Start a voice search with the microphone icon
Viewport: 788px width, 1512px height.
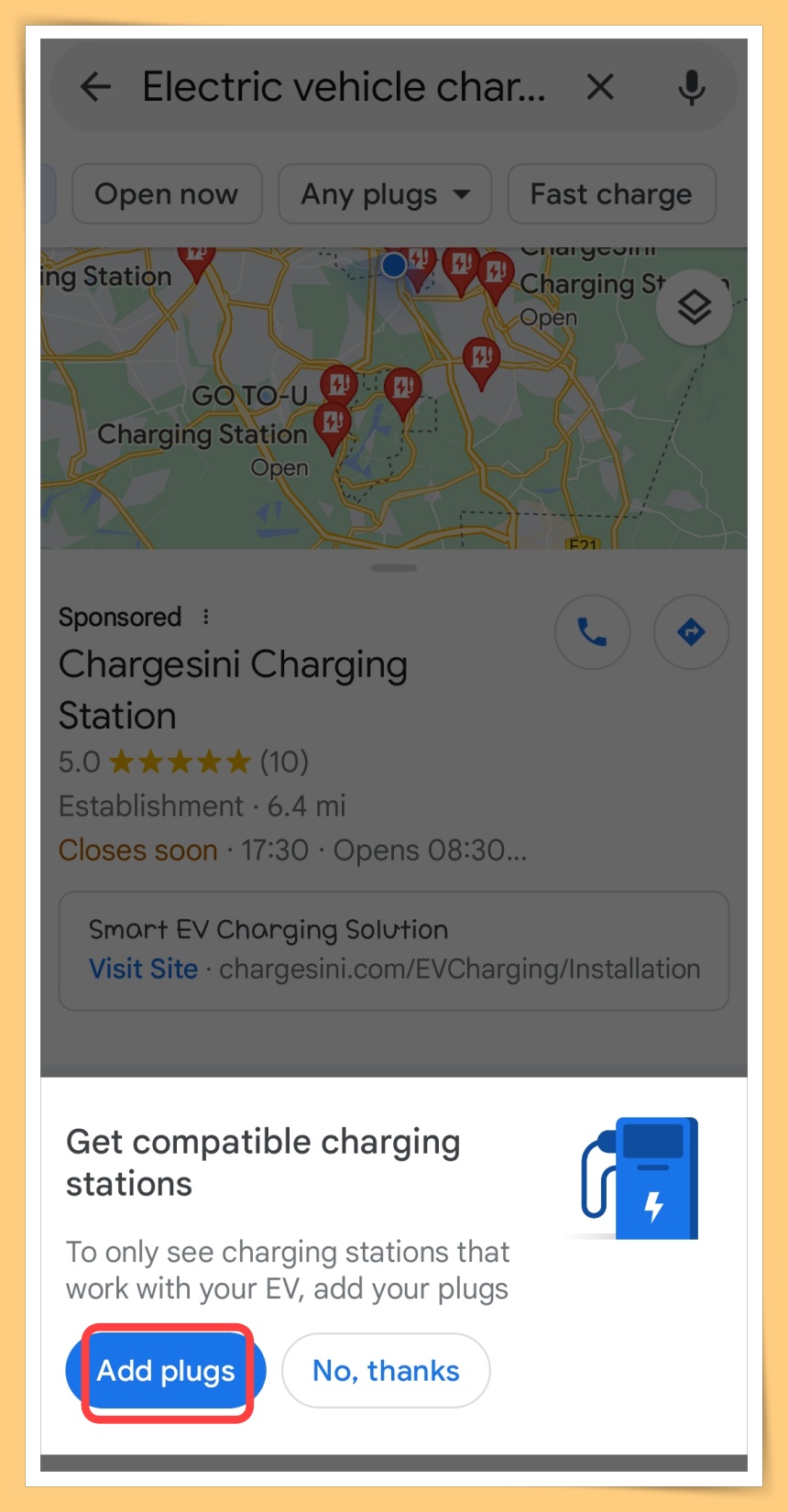(x=691, y=86)
